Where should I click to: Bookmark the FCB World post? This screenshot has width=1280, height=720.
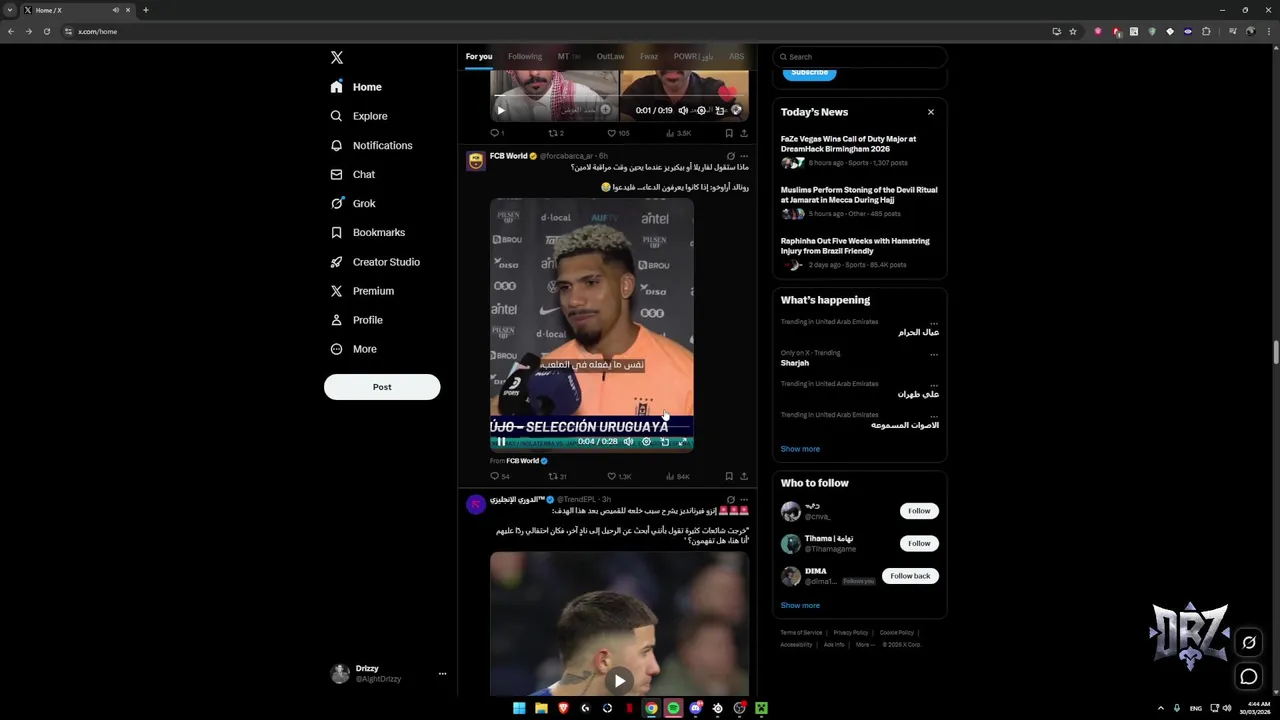point(728,476)
